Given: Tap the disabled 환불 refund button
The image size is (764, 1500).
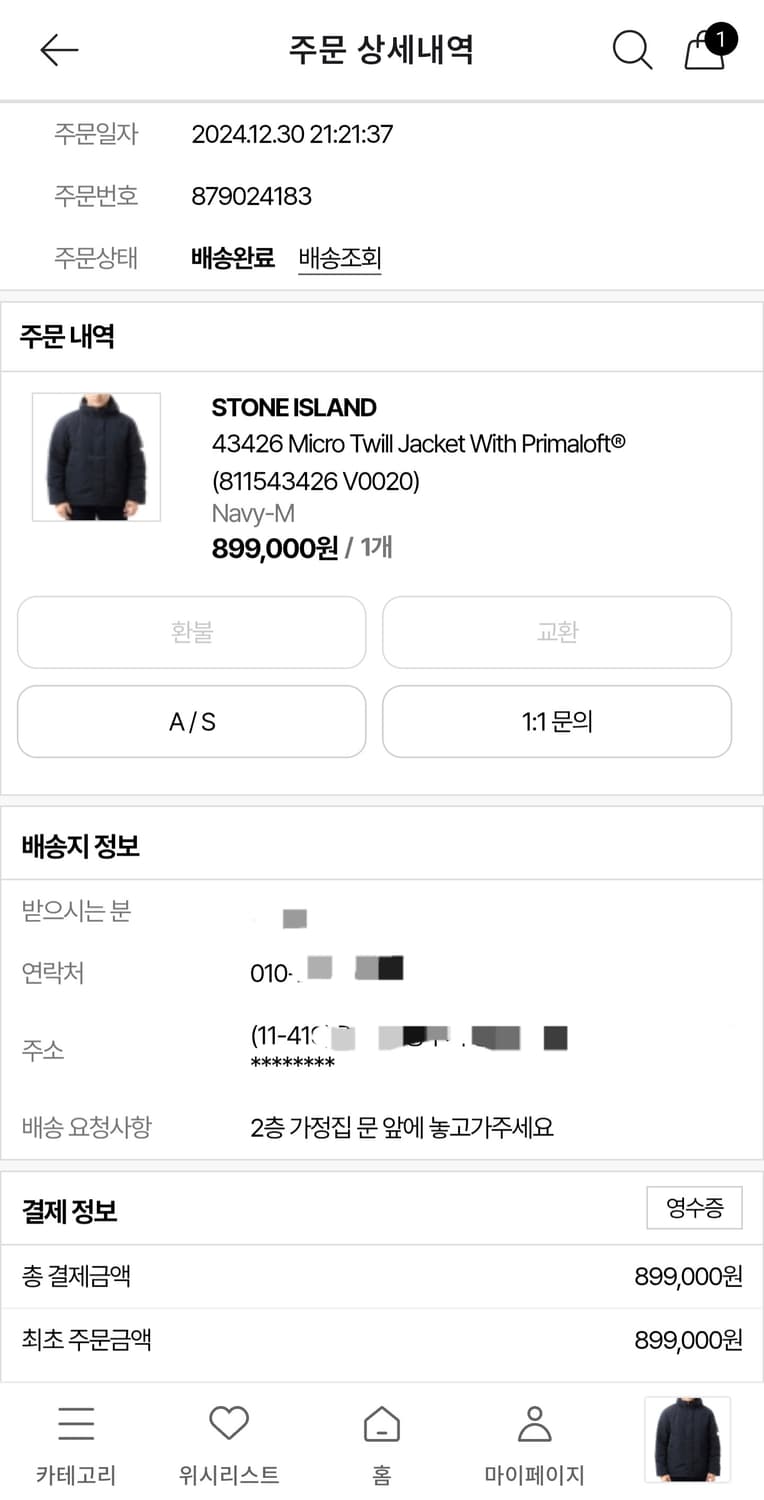Looking at the screenshot, I should tap(191, 632).
